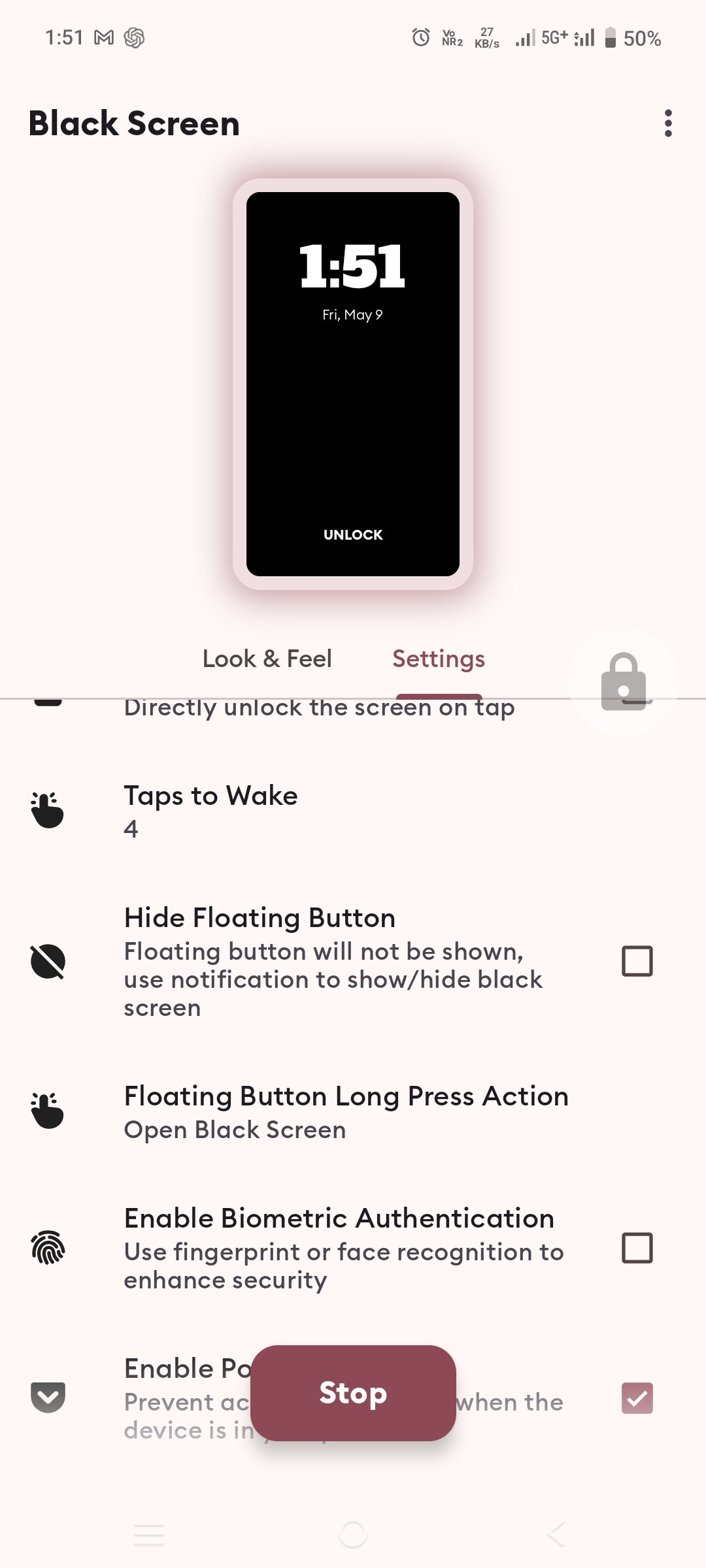706x1568 pixels.
Task: Tap the Stop button
Action: tap(353, 1393)
